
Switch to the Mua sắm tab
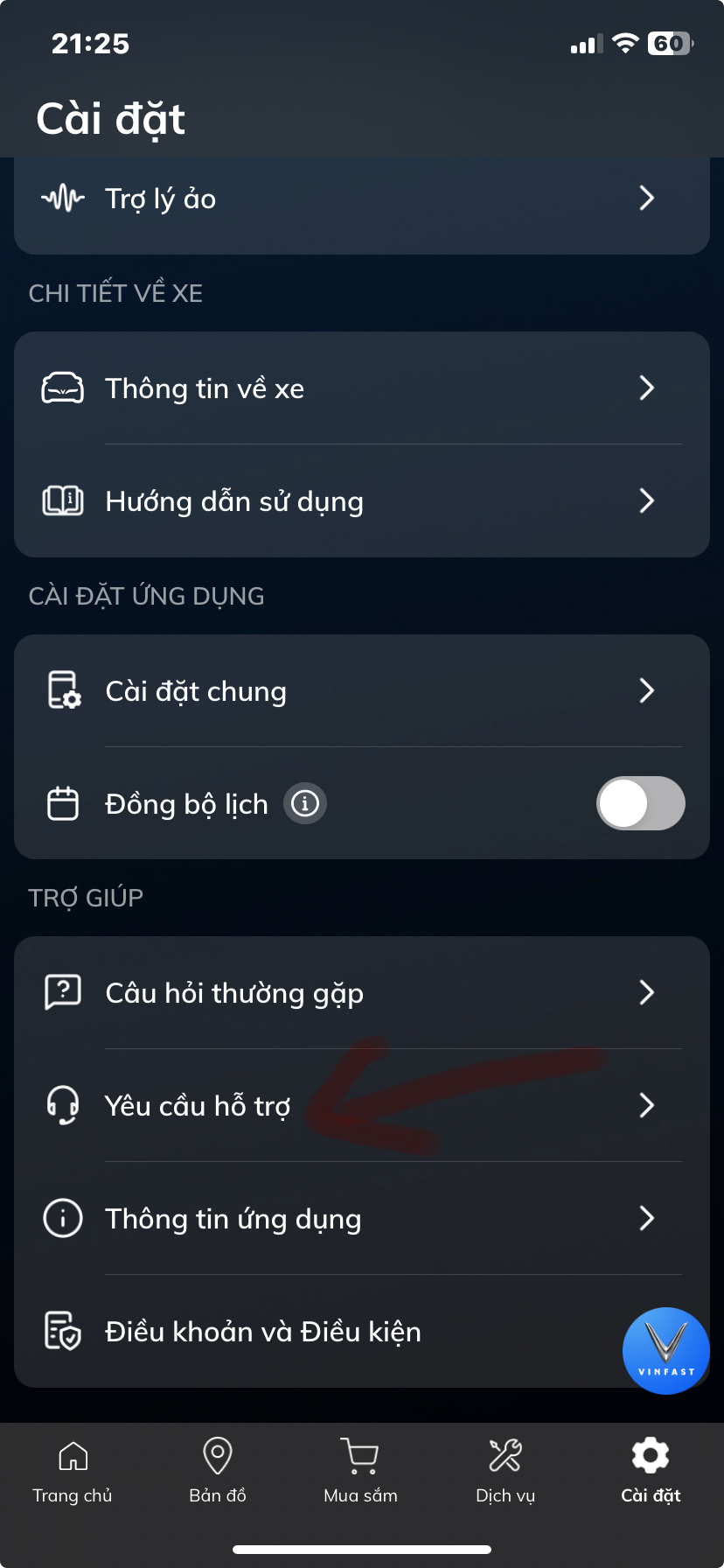[360, 1472]
